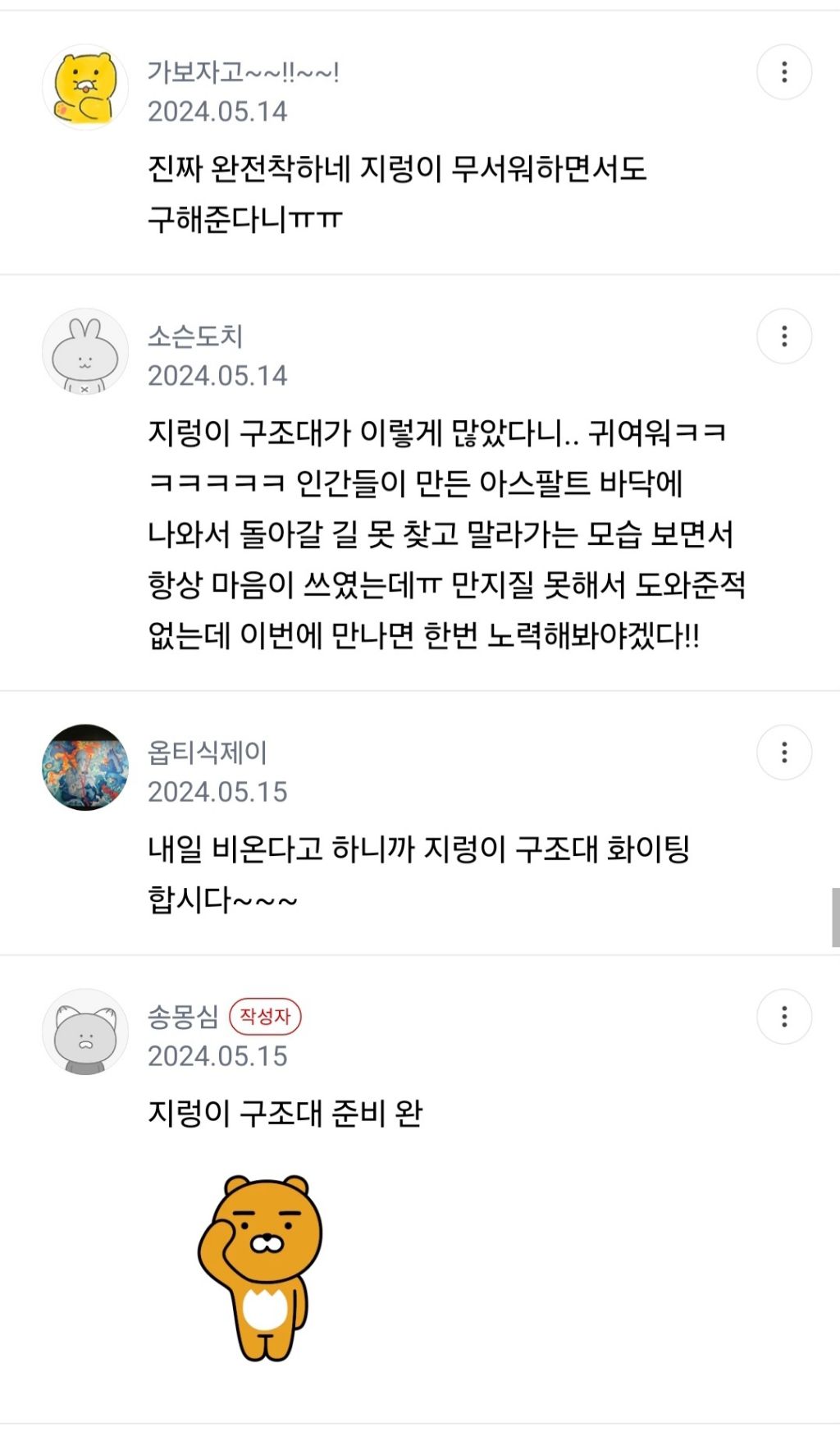840x1432 pixels.
Task: Open 옵티식제이 profile avatar
Action: point(85,767)
